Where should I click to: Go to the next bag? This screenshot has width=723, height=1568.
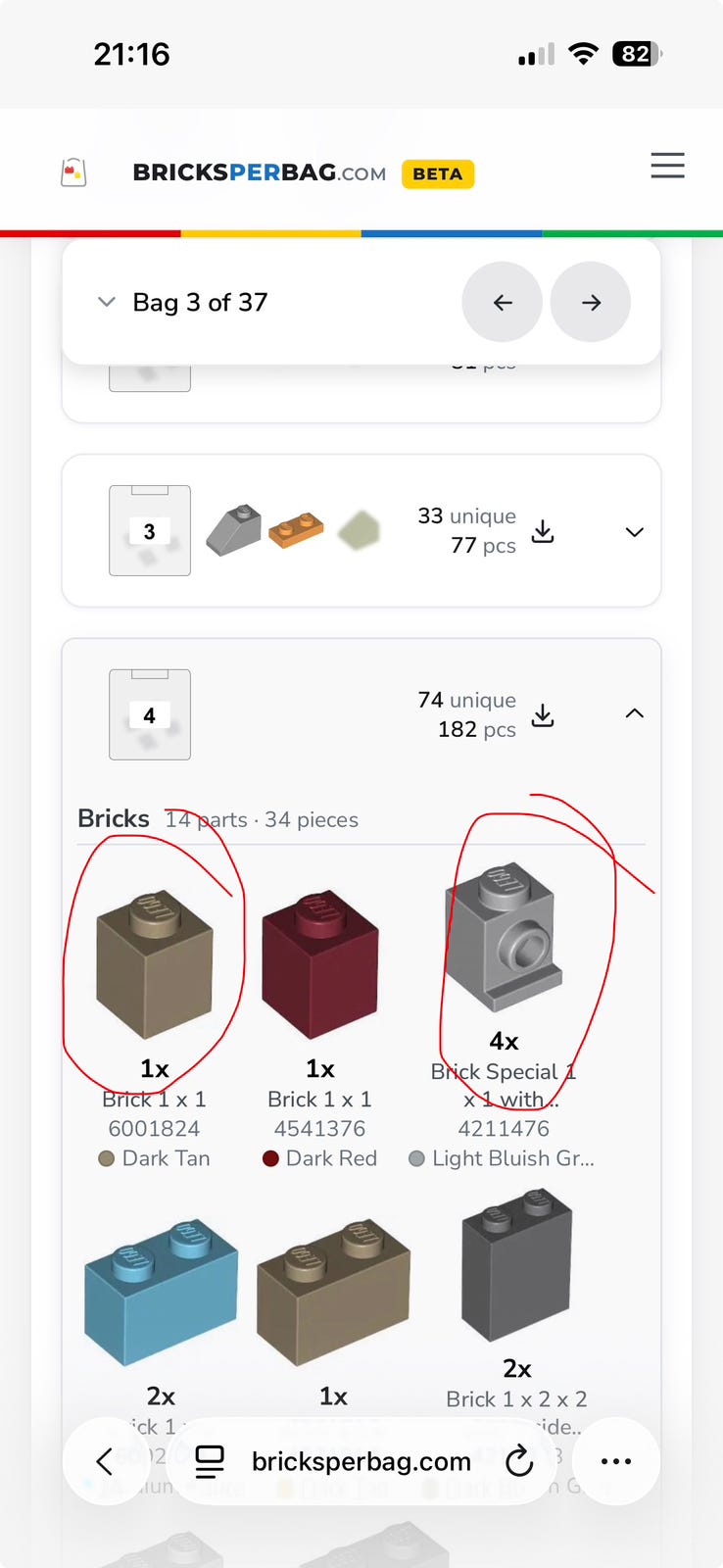(x=591, y=302)
